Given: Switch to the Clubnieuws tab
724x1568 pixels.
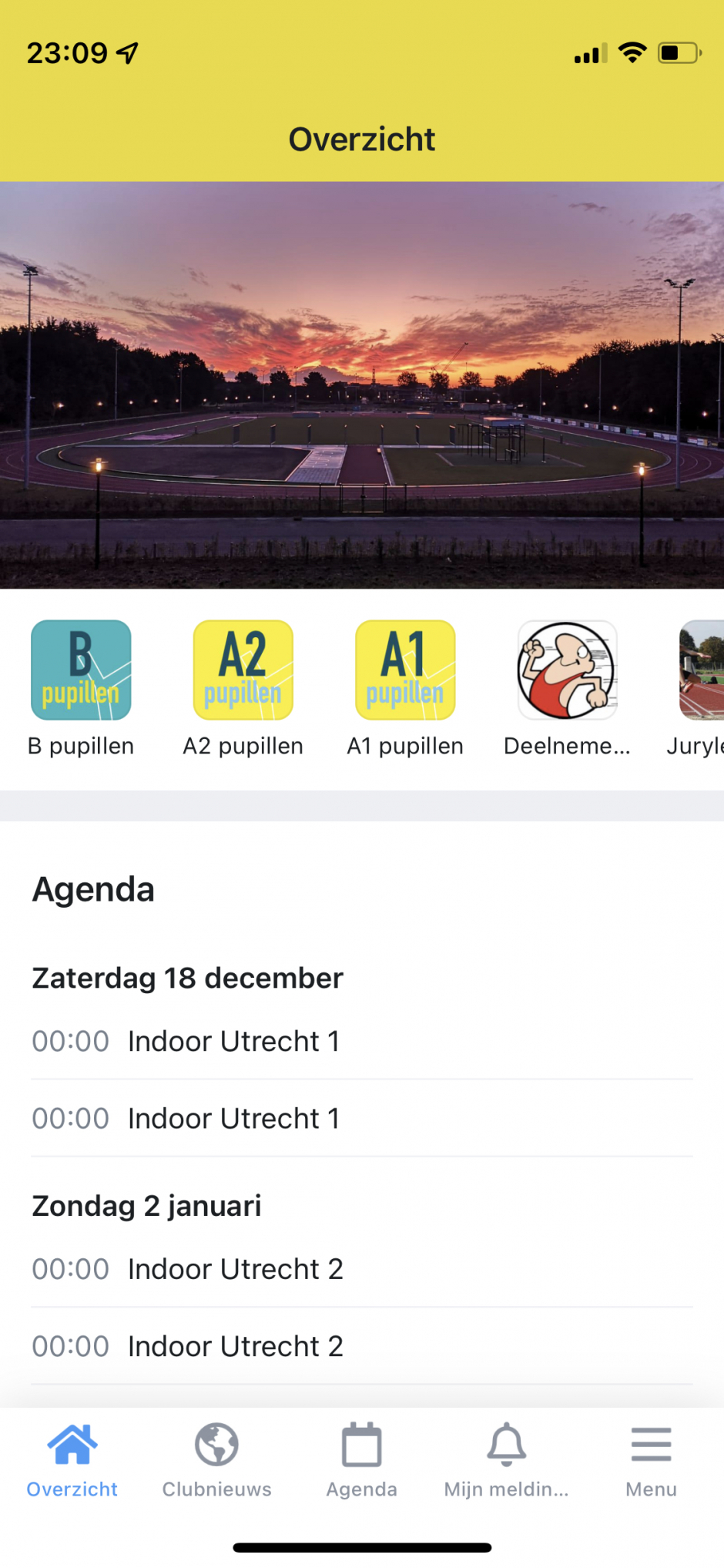Looking at the screenshot, I should coord(216,1460).
